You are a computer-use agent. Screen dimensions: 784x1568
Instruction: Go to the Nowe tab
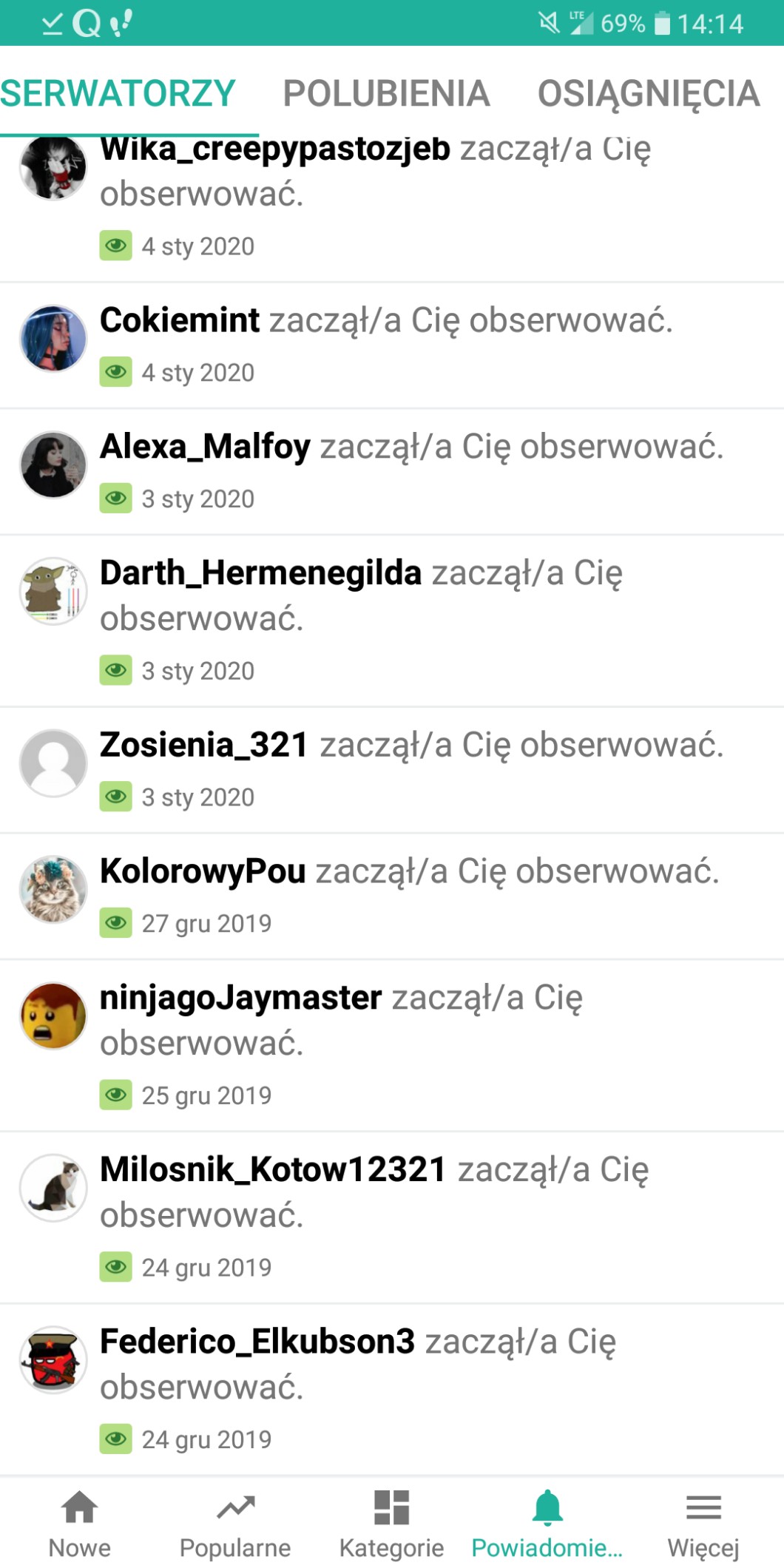79,1524
